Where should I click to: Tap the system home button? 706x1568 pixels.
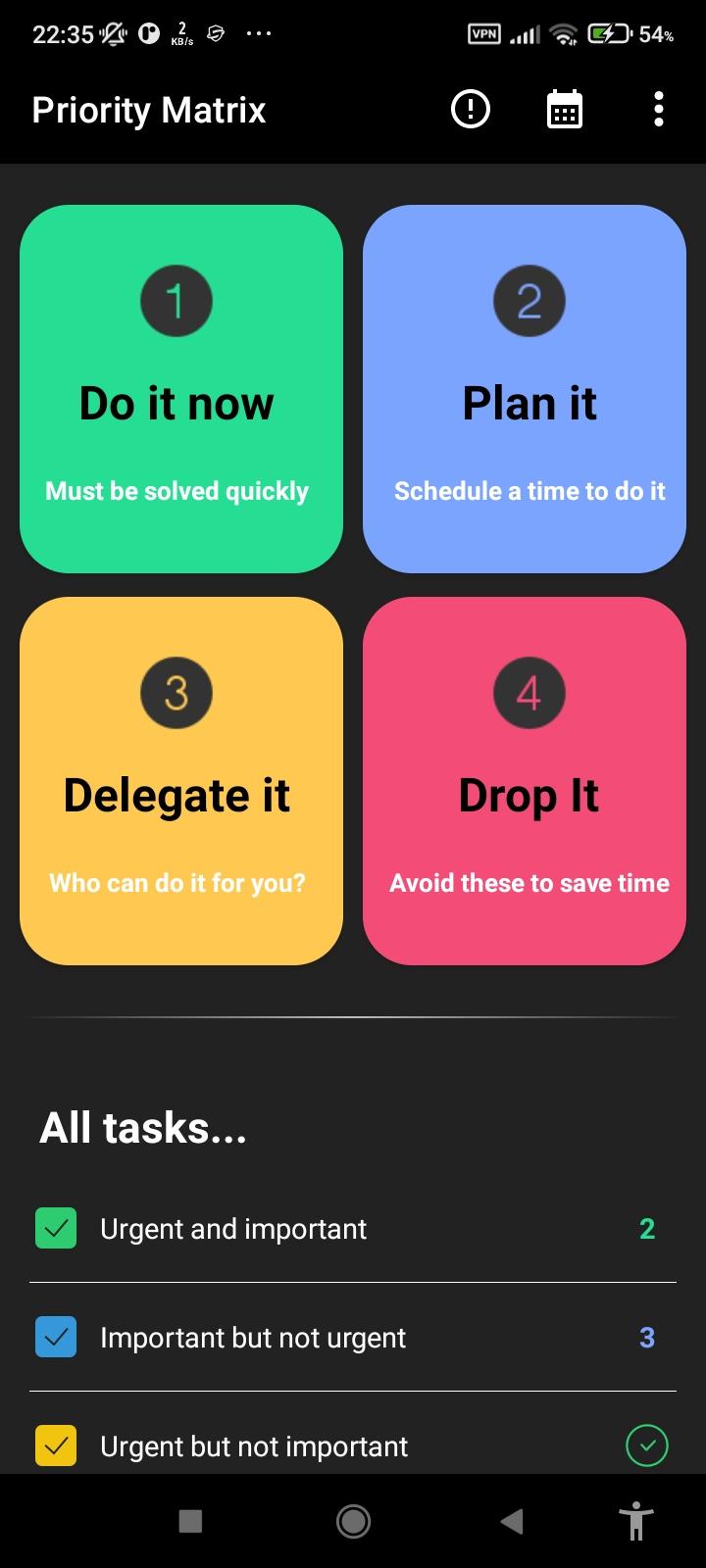coord(353,1521)
